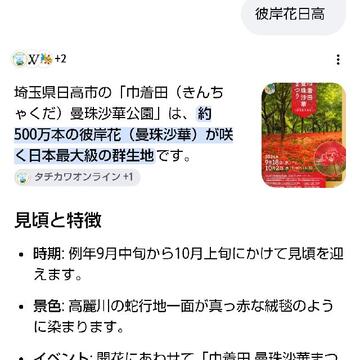Open the three-dot overflow menu

(338, 60)
